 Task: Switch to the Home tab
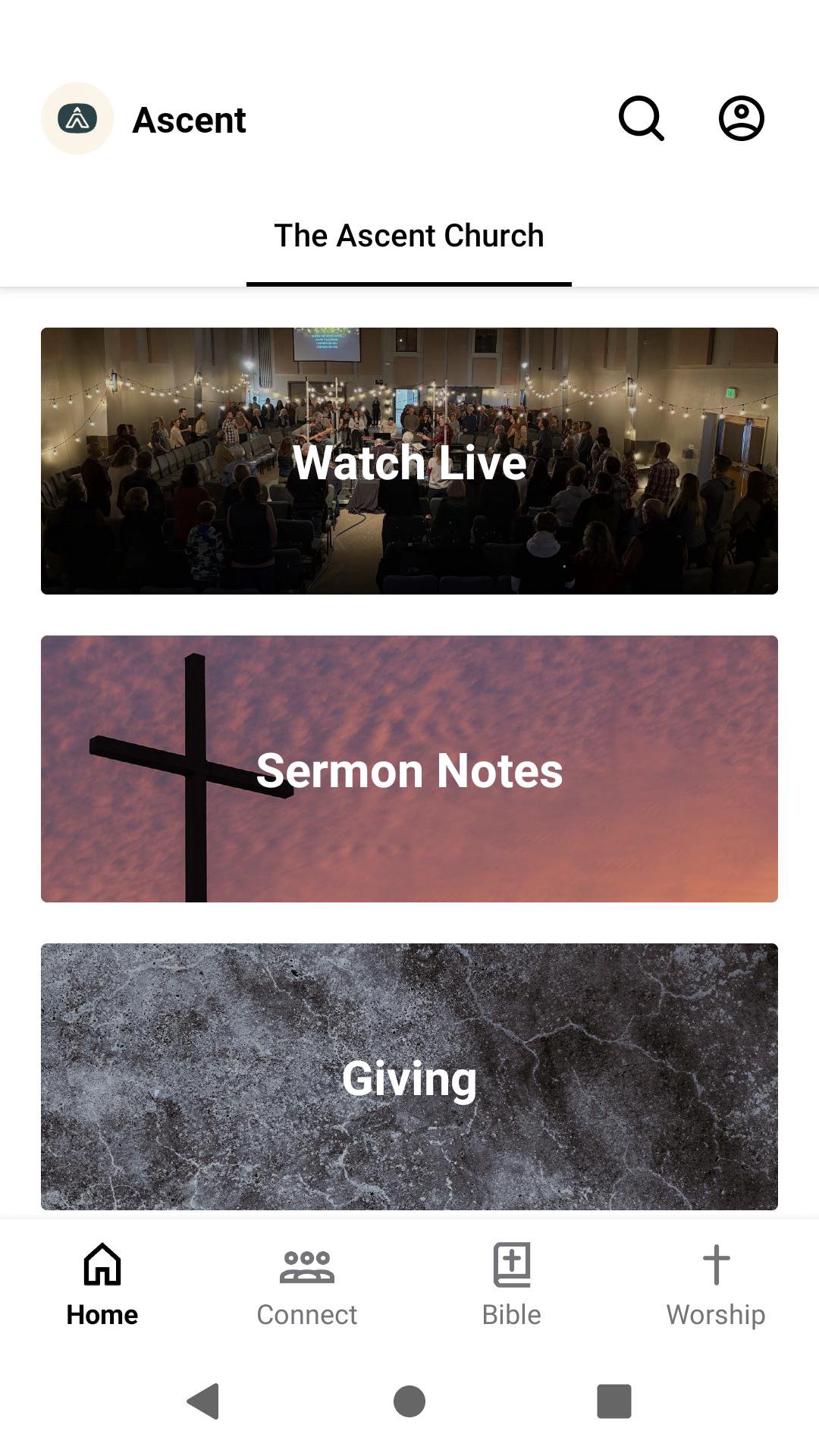(102, 1285)
